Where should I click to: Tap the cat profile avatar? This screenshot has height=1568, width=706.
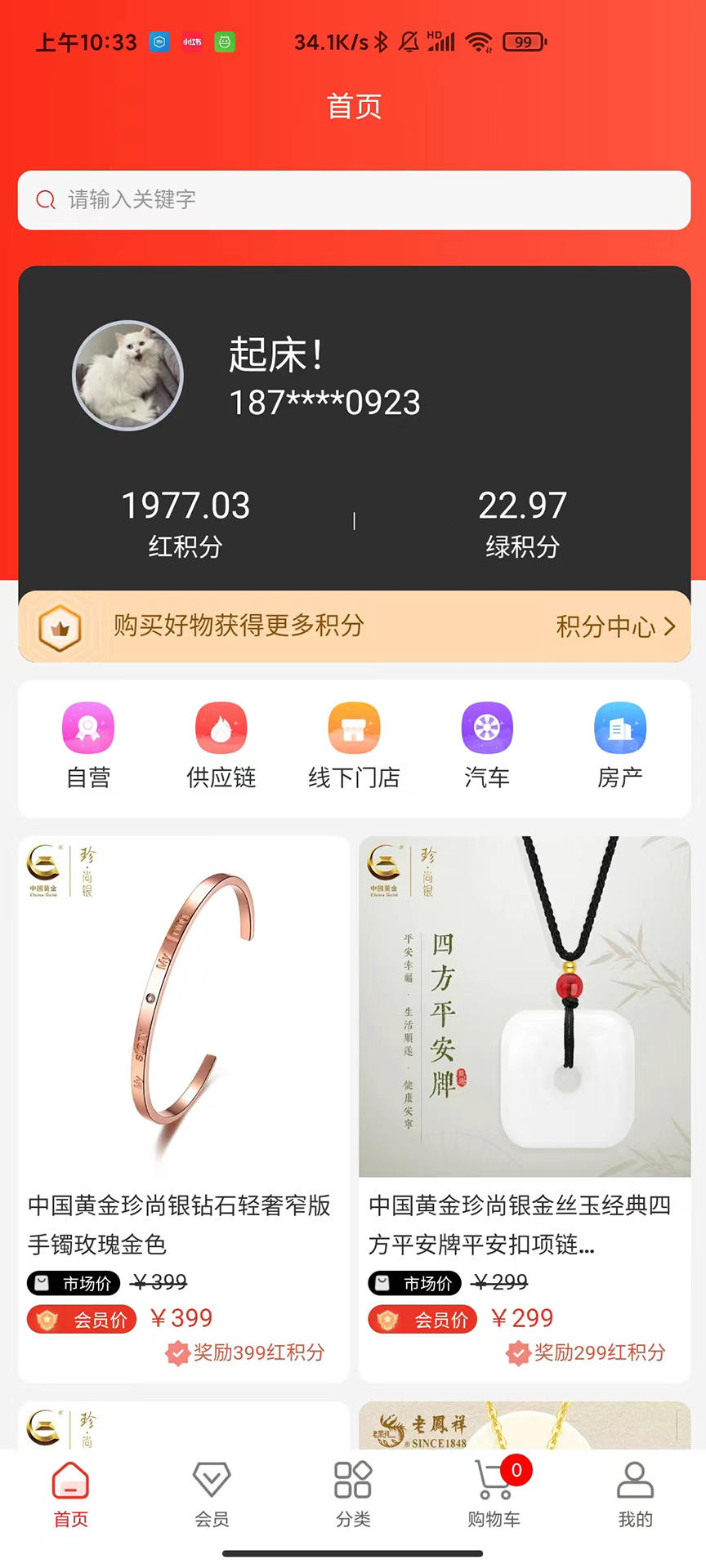tap(127, 376)
